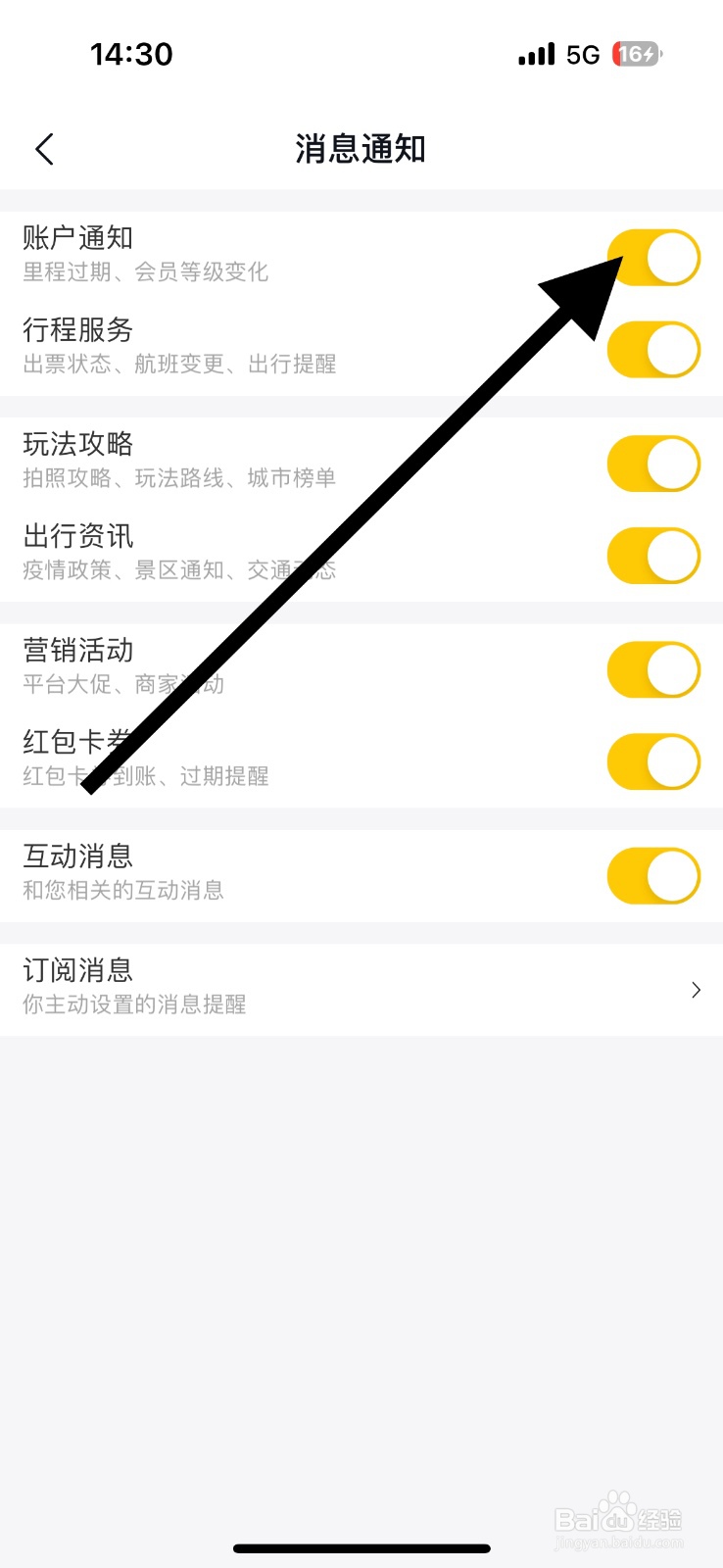723x1568 pixels.
Task: Tap the back arrow to leave 消息通知
Action: point(44,148)
